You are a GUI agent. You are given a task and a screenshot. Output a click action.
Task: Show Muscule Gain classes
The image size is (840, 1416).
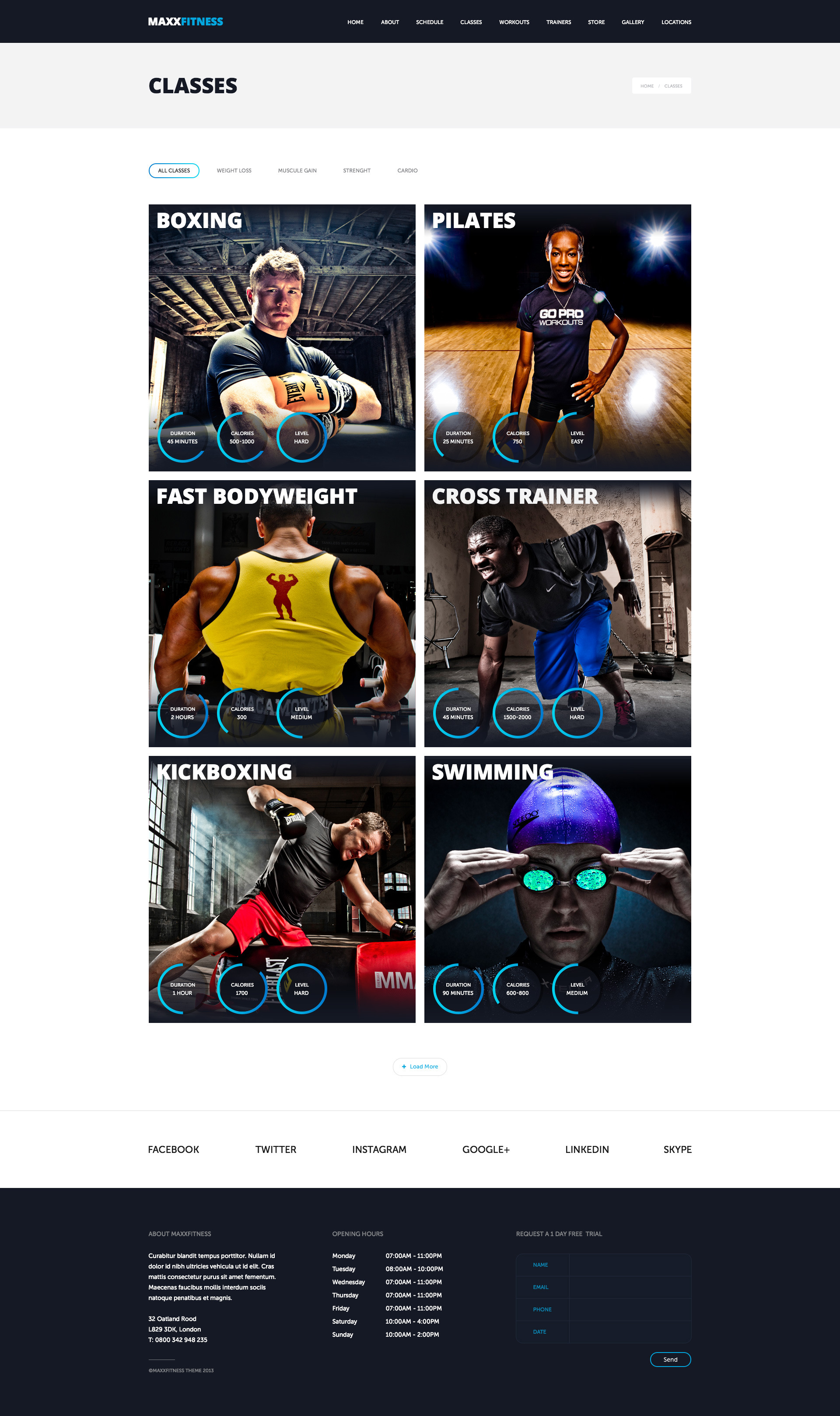pos(297,170)
